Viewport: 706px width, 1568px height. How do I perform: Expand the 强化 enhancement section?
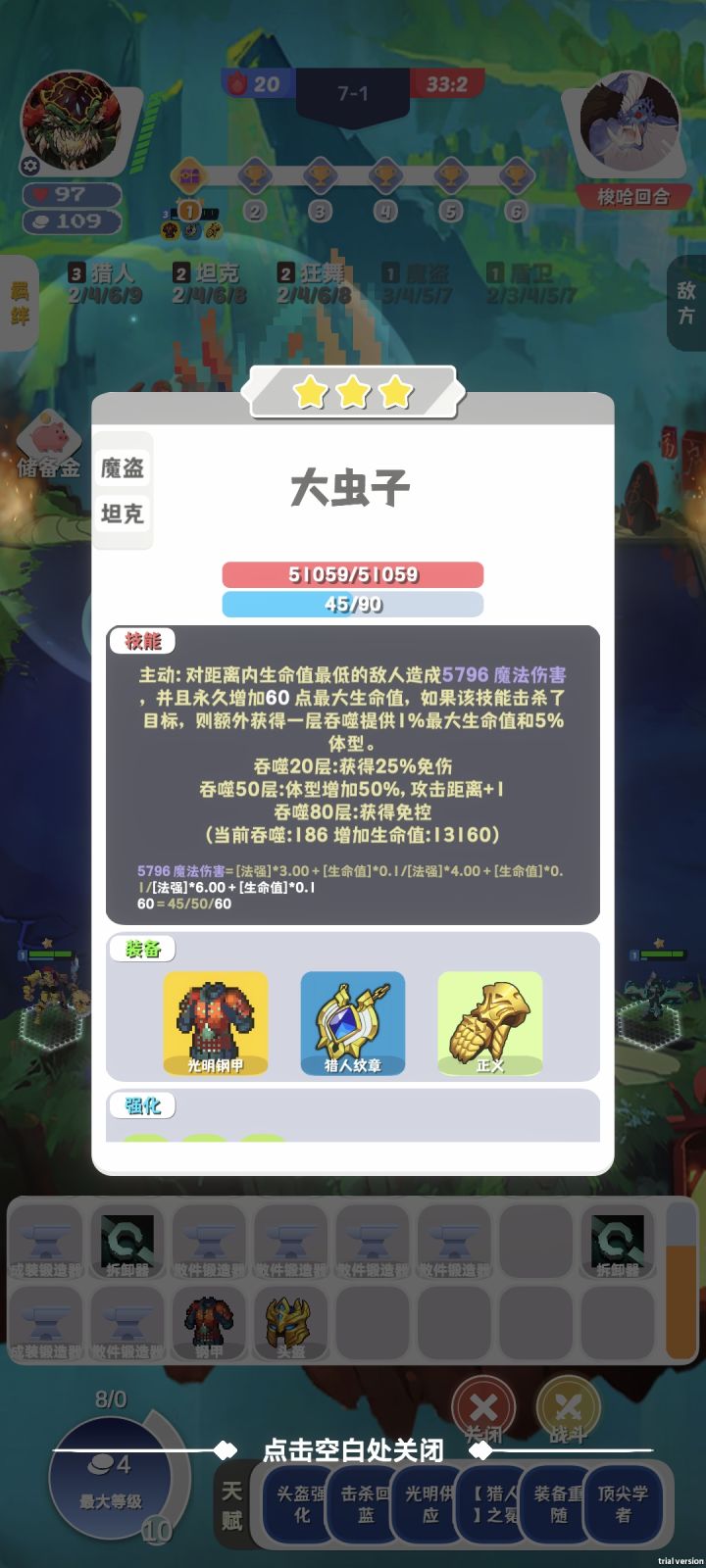coord(144,1105)
